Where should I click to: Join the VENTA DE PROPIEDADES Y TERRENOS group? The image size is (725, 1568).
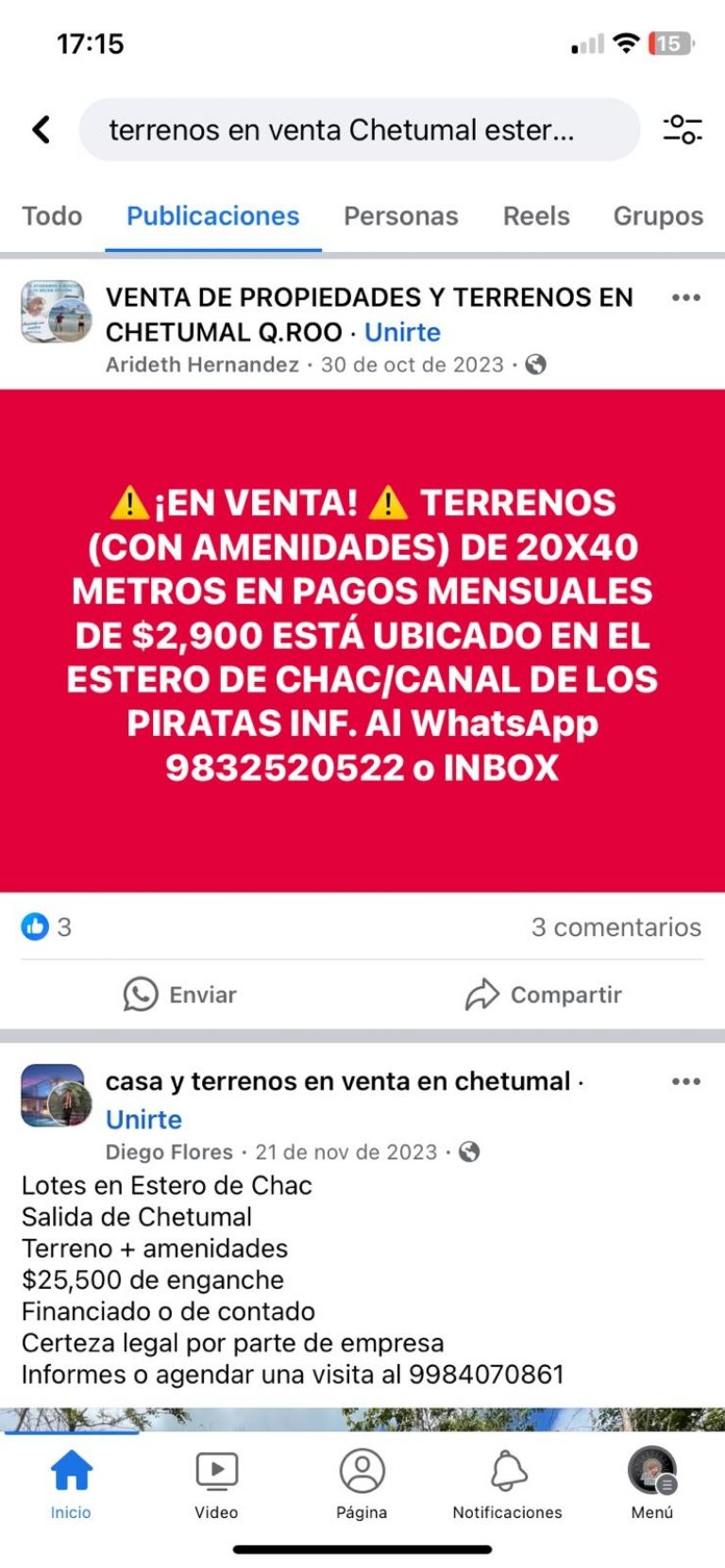pos(402,332)
